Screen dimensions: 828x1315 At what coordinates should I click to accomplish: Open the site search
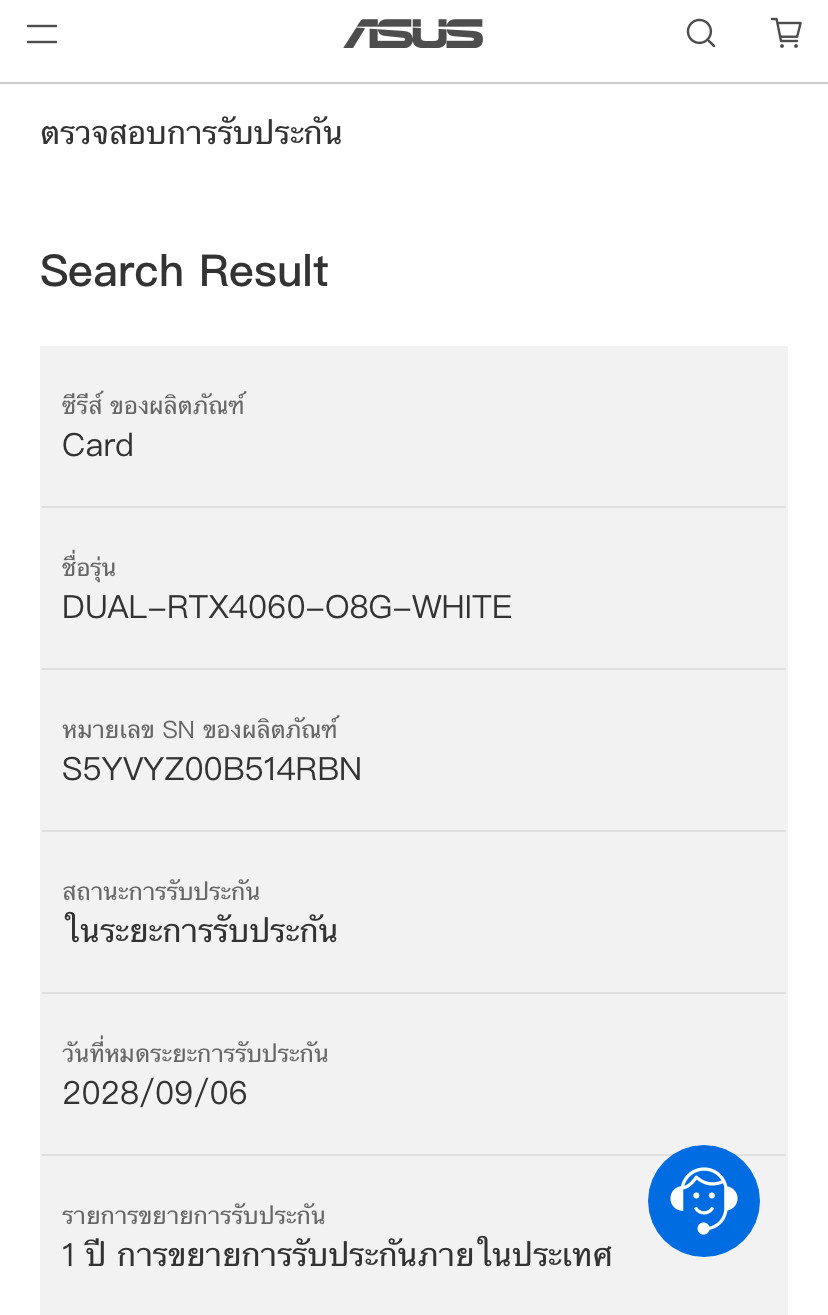click(x=701, y=34)
